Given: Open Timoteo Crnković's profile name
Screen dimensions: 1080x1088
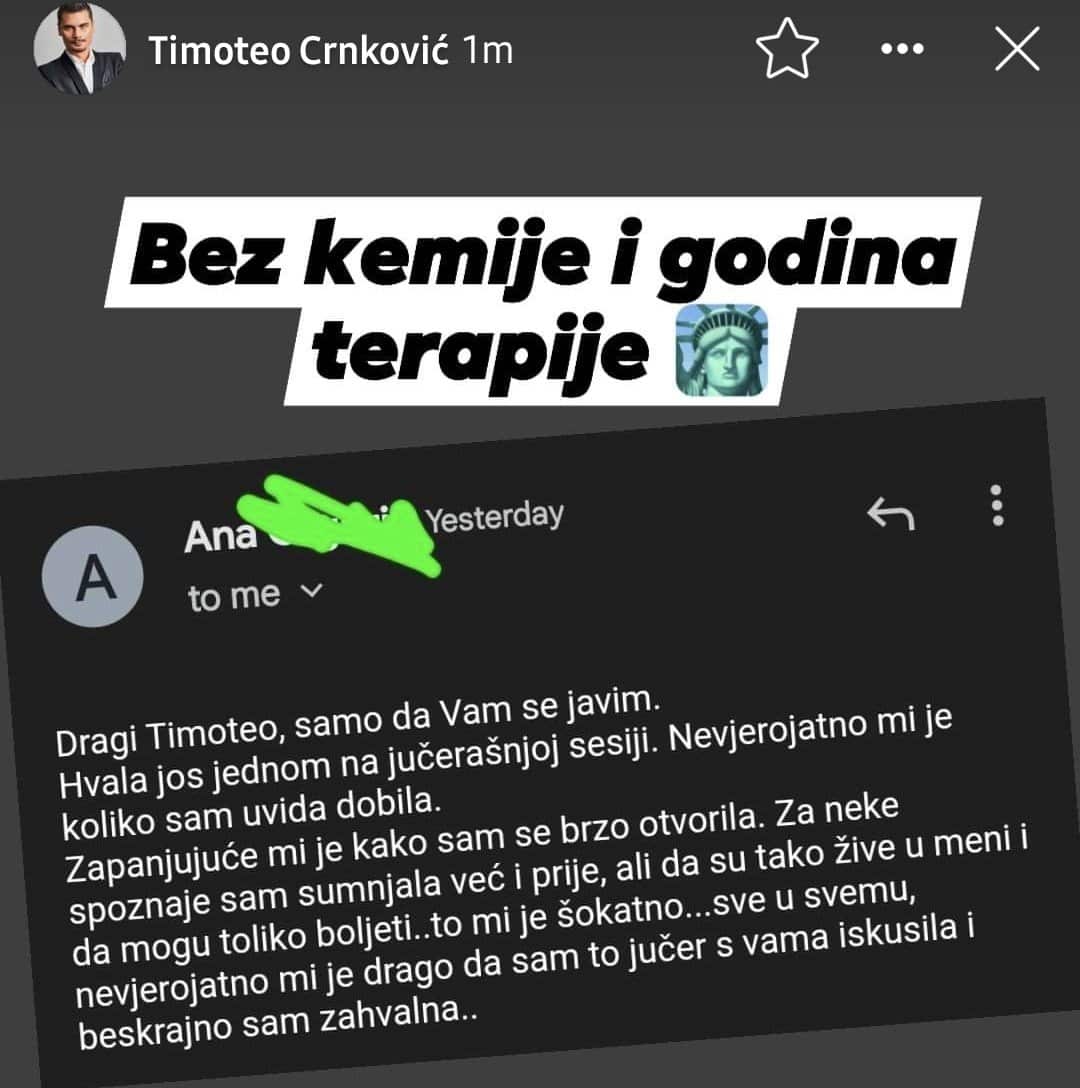Looking at the screenshot, I should [298, 51].
